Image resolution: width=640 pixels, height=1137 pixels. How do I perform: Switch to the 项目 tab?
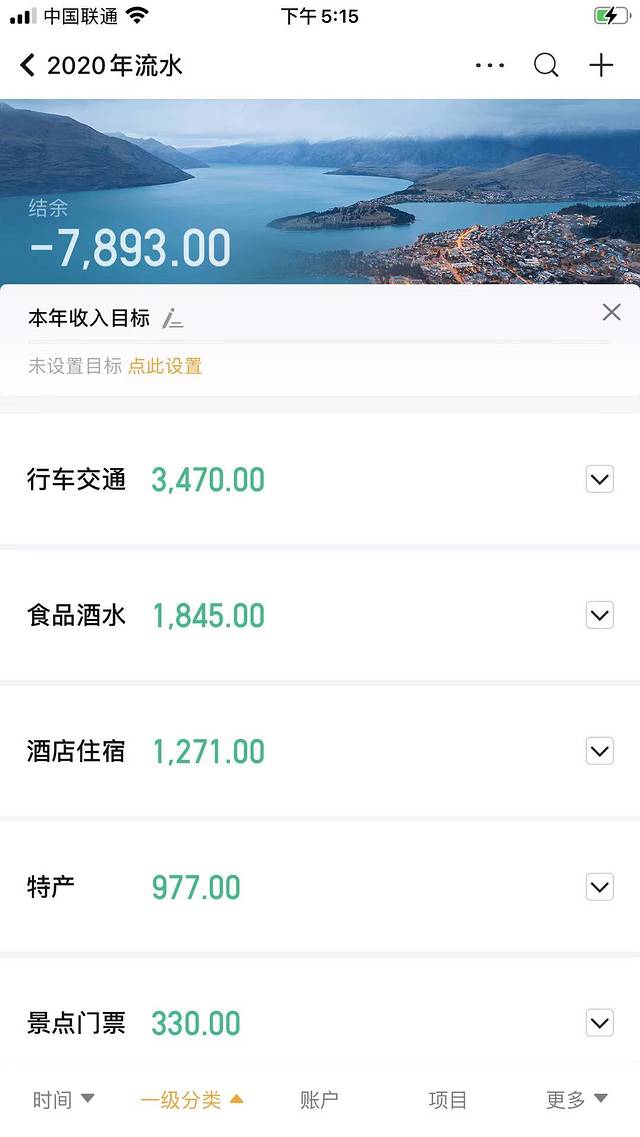[x=447, y=1100]
